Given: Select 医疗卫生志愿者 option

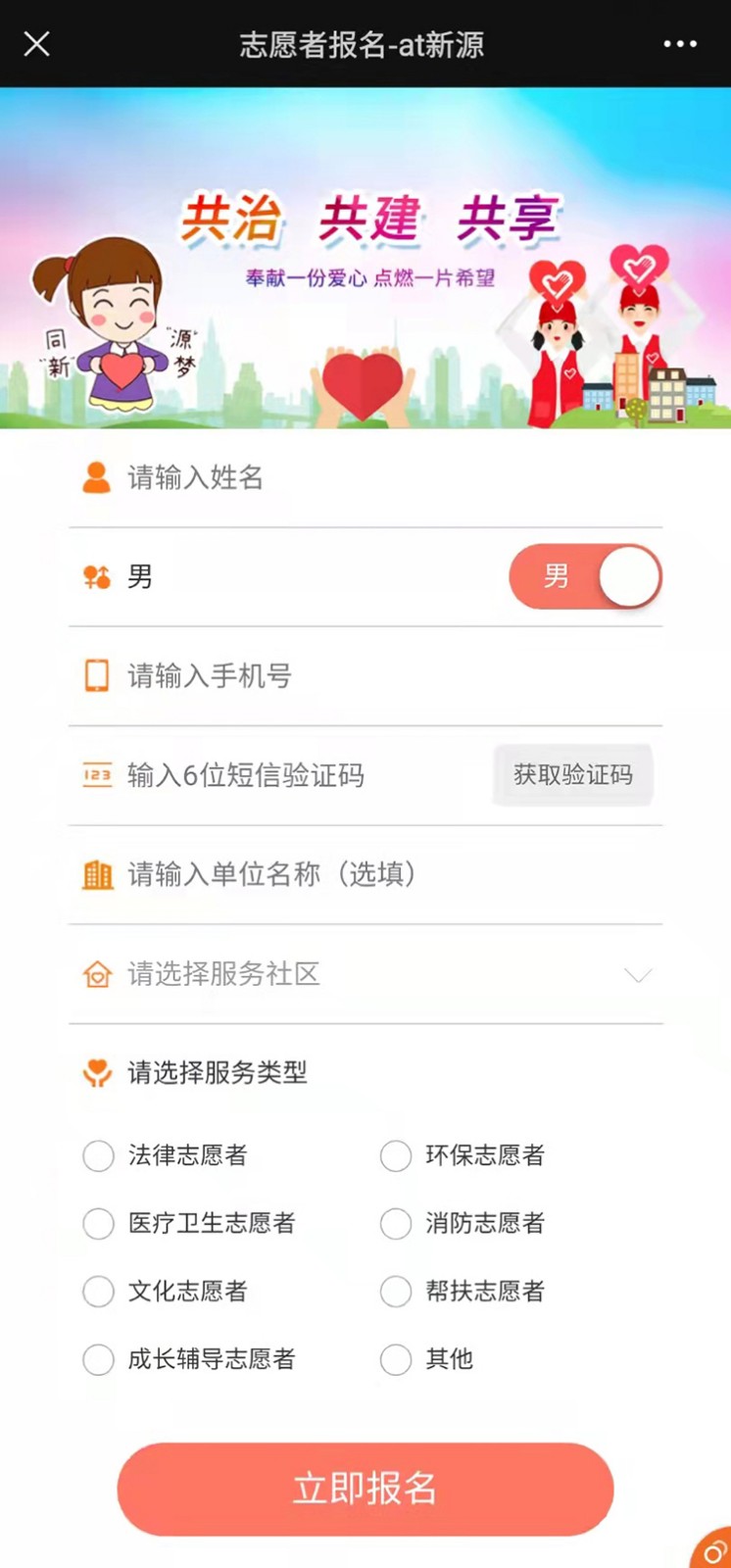Looking at the screenshot, I should tap(99, 1223).
